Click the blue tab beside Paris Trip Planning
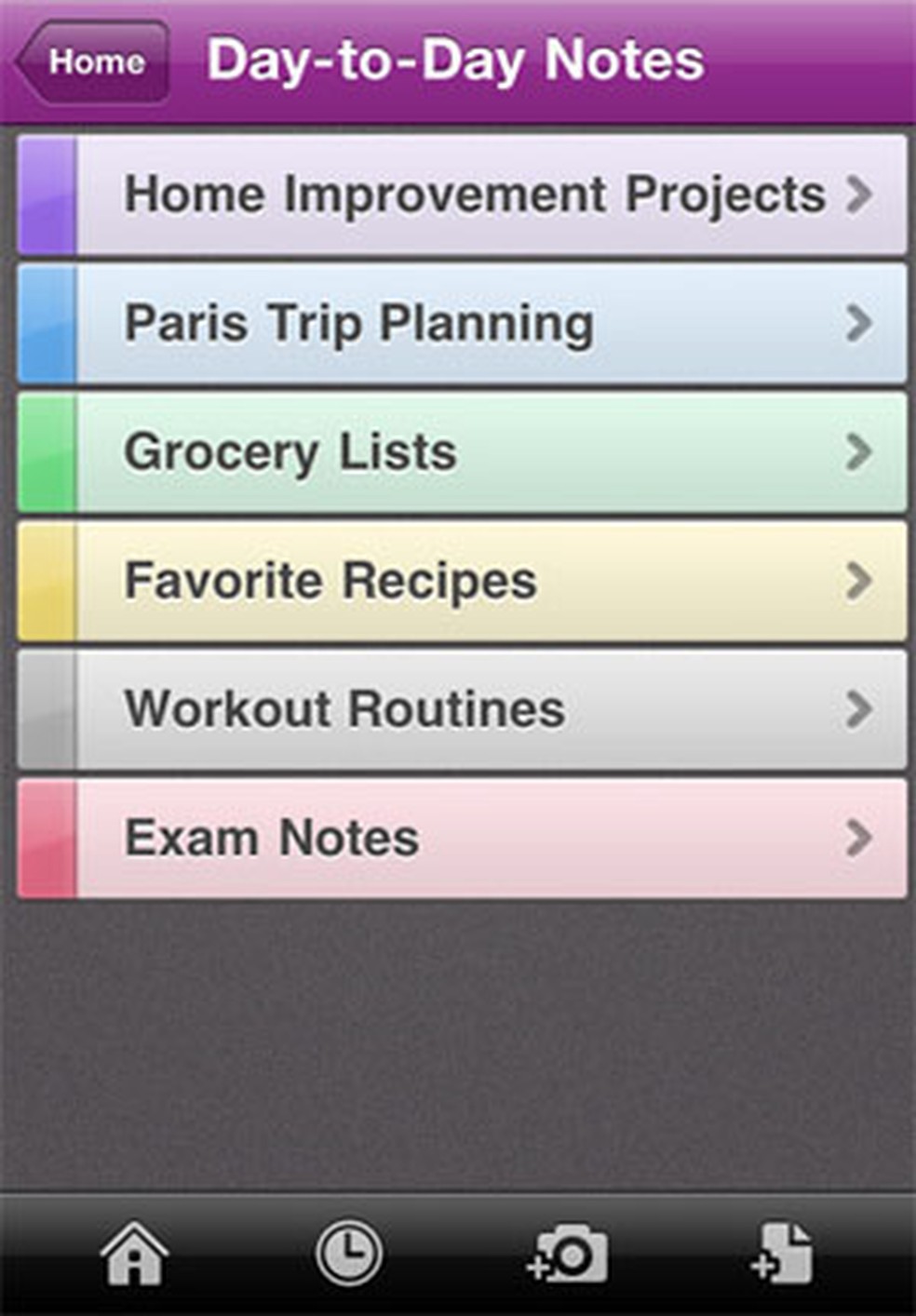 coord(47,321)
